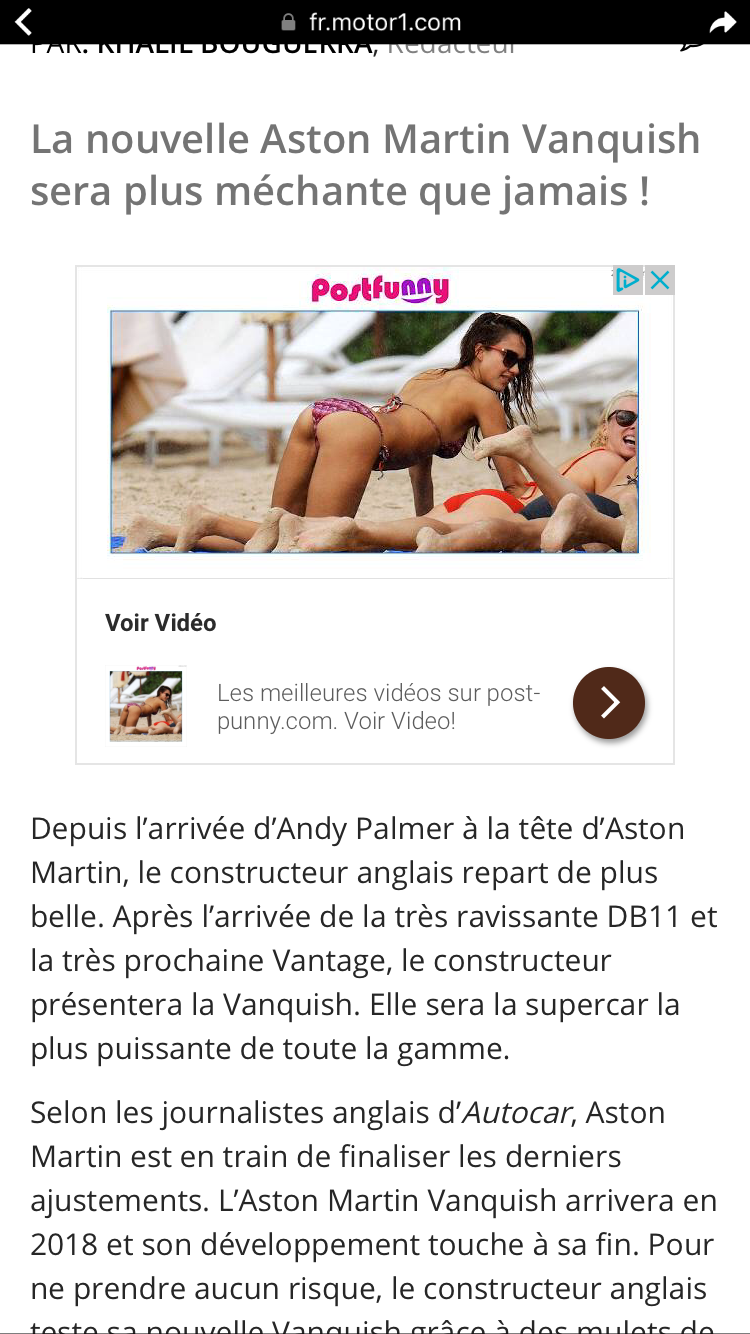Open the Postfunny ad banner image
This screenshot has width=750, height=1334.
point(374,432)
